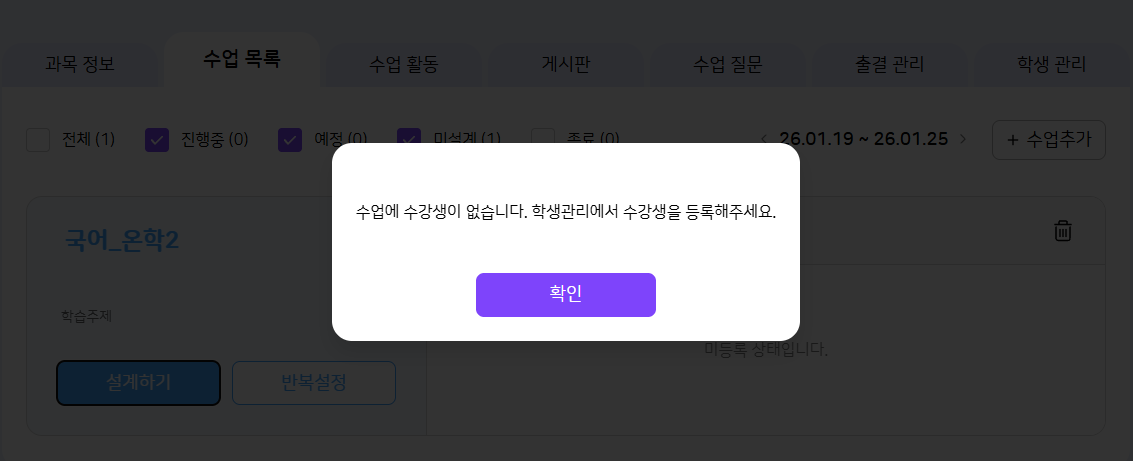This screenshot has height=461, width=1133.
Task: Tap the 수업추가 button
Action: (x=1048, y=140)
